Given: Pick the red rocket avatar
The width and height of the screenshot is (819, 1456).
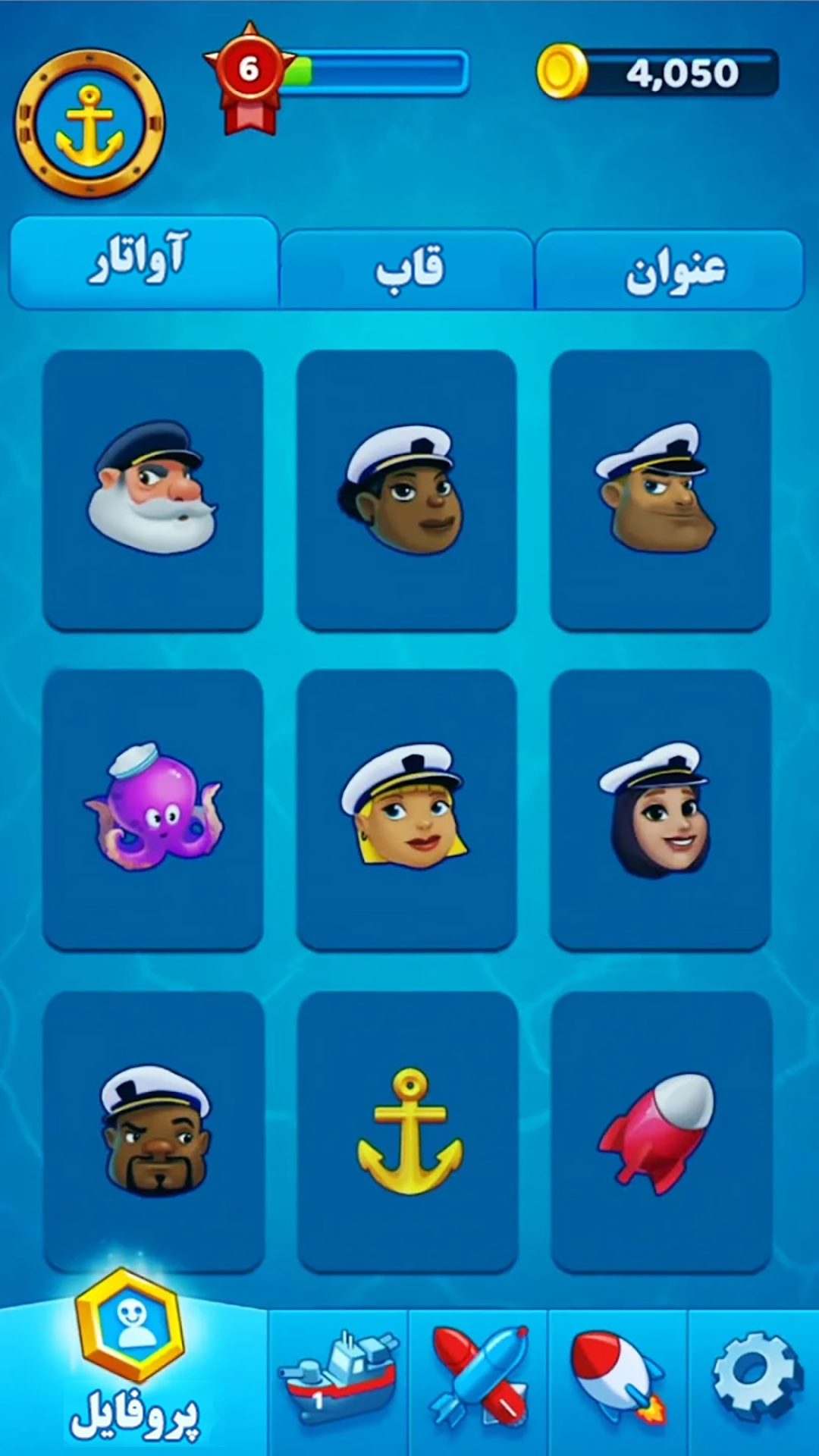Looking at the screenshot, I should click(661, 1130).
